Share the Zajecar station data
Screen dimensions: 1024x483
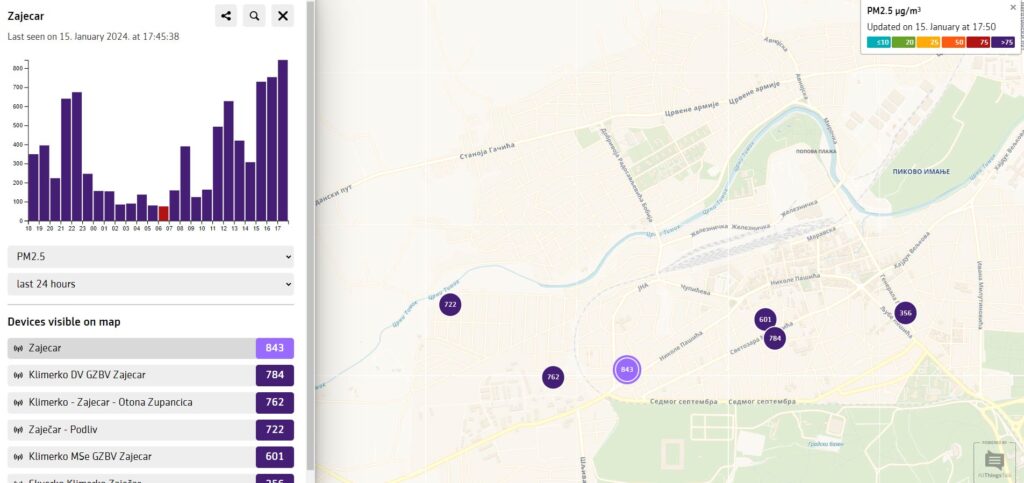click(x=226, y=15)
